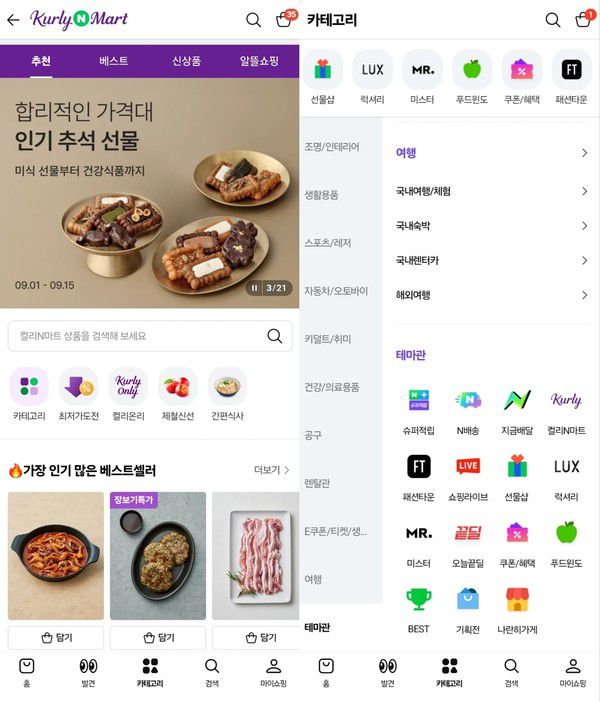The image size is (600, 702).
Task: Select 건강/의료용품 in the category sidebar
Action: tap(332, 387)
